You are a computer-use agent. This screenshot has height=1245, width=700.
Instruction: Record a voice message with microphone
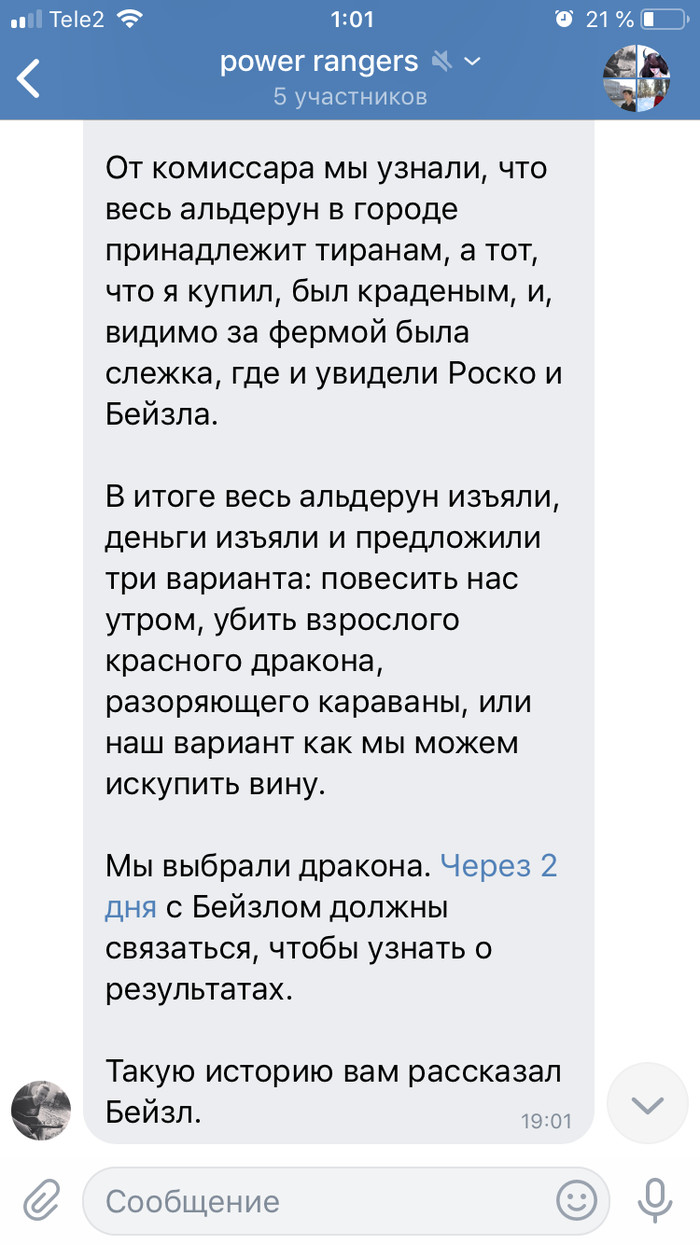(x=655, y=1199)
